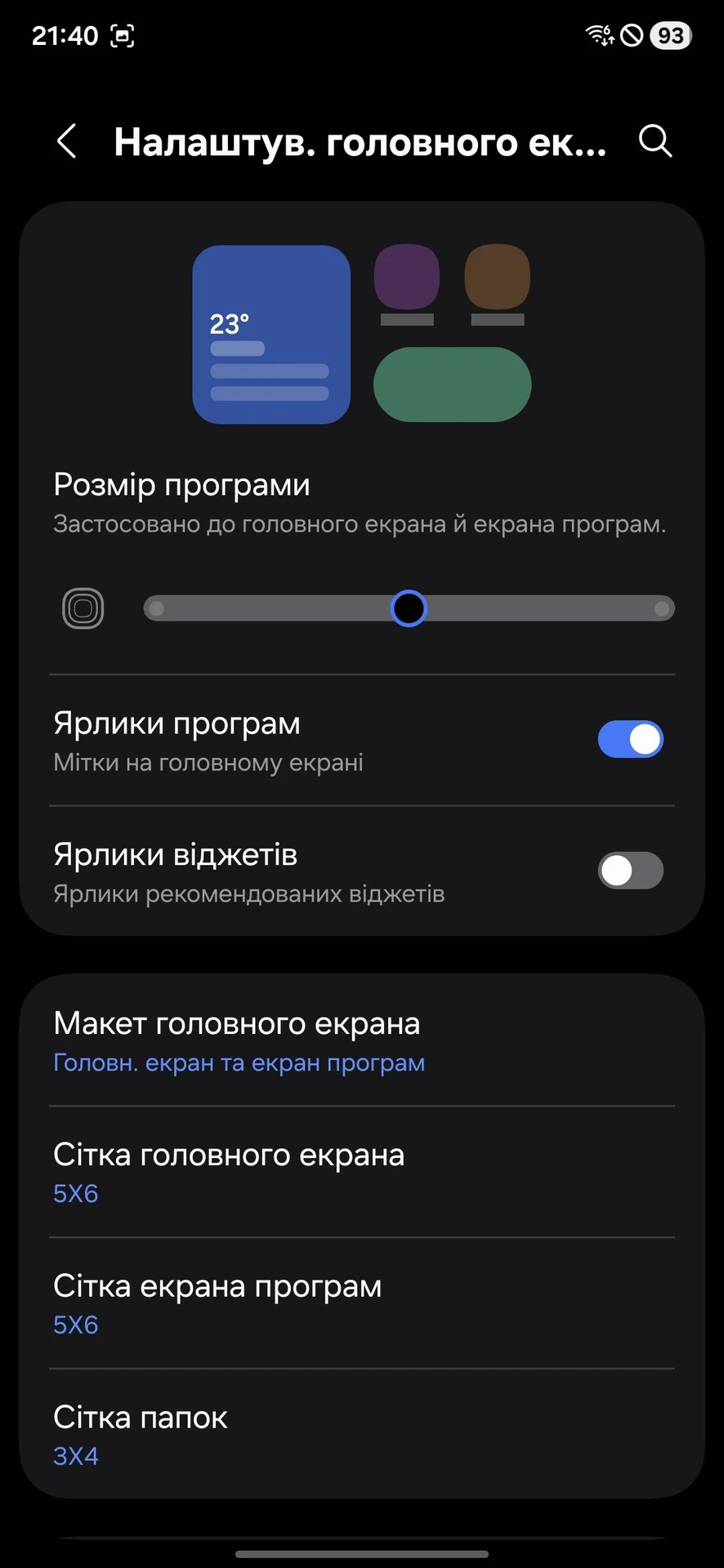The height and width of the screenshot is (1568, 724).
Task: Open Сітка папок option
Action: 361,1435
